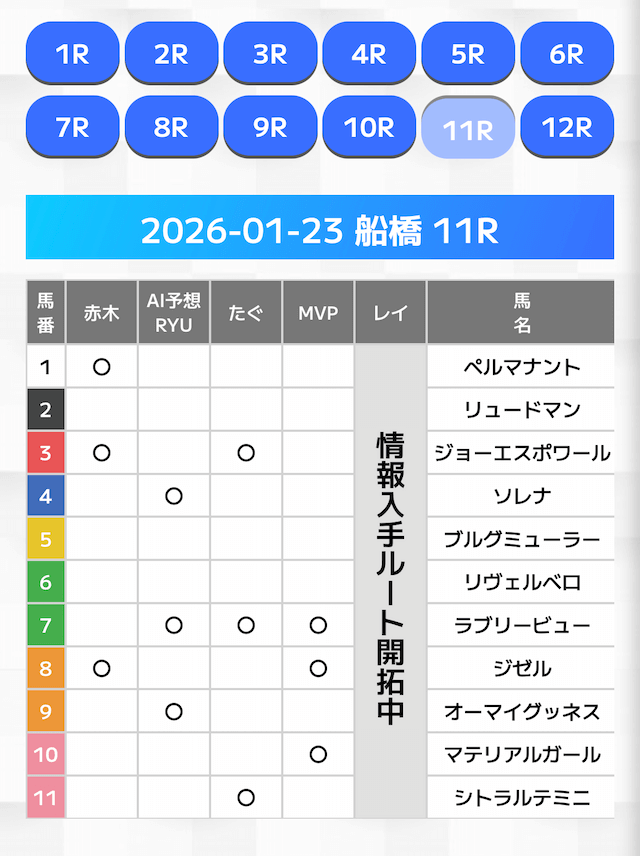This screenshot has height=856, width=640.
Task: Go to race 7R
Action: tap(72, 128)
